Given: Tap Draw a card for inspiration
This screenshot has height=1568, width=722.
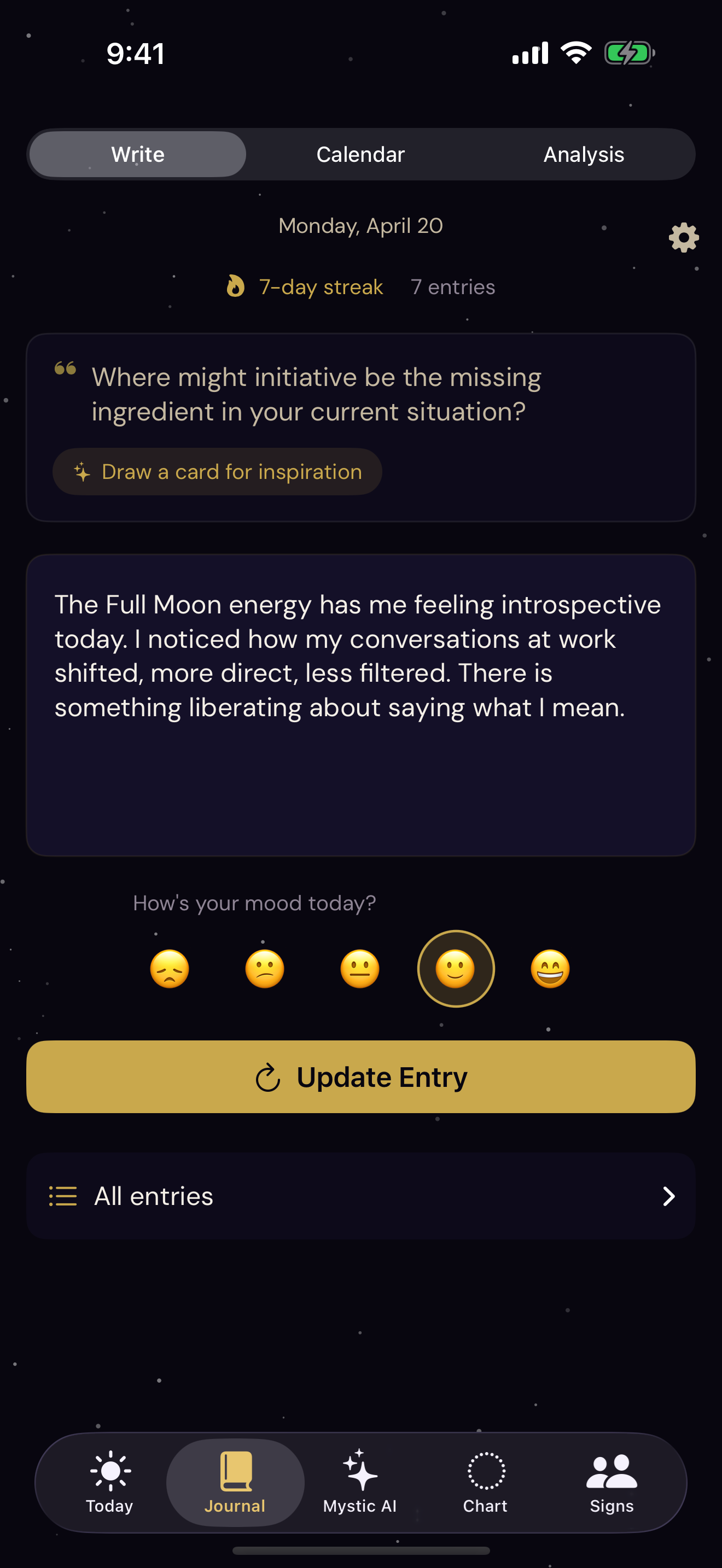Looking at the screenshot, I should click(217, 471).
